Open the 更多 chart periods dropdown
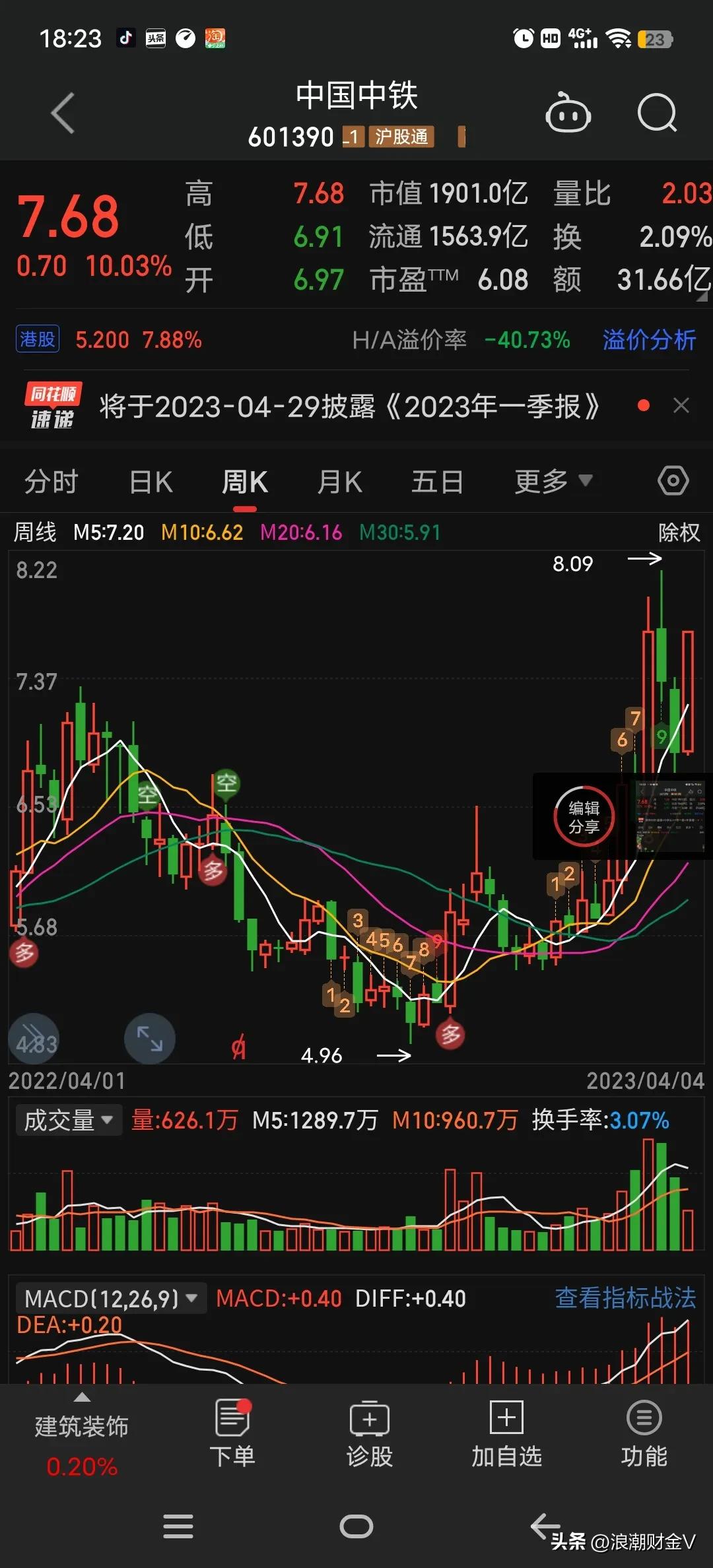The image size is (713, 1568). [553, 481]
